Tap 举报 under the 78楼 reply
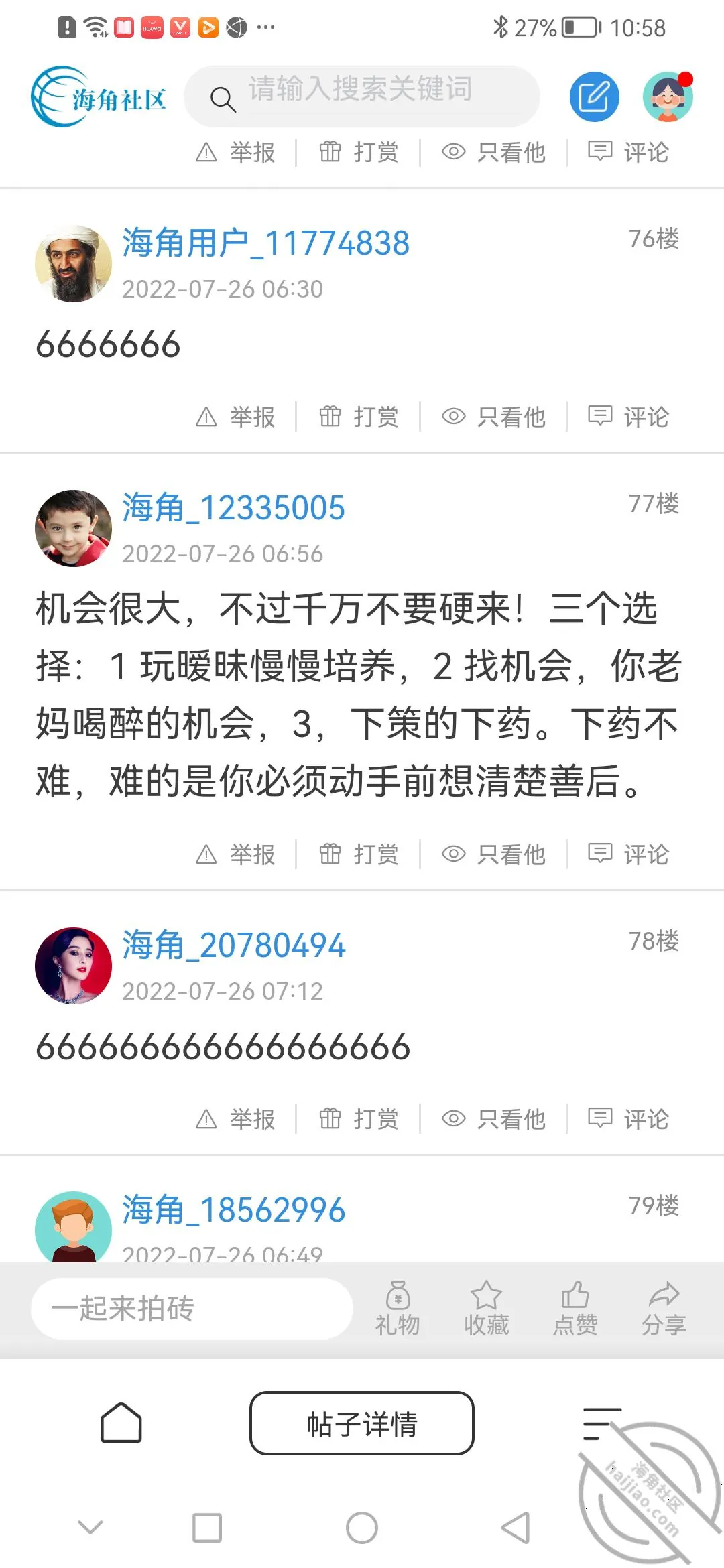Viewport: 724px width, 1568px height. tap(236, 1119)
